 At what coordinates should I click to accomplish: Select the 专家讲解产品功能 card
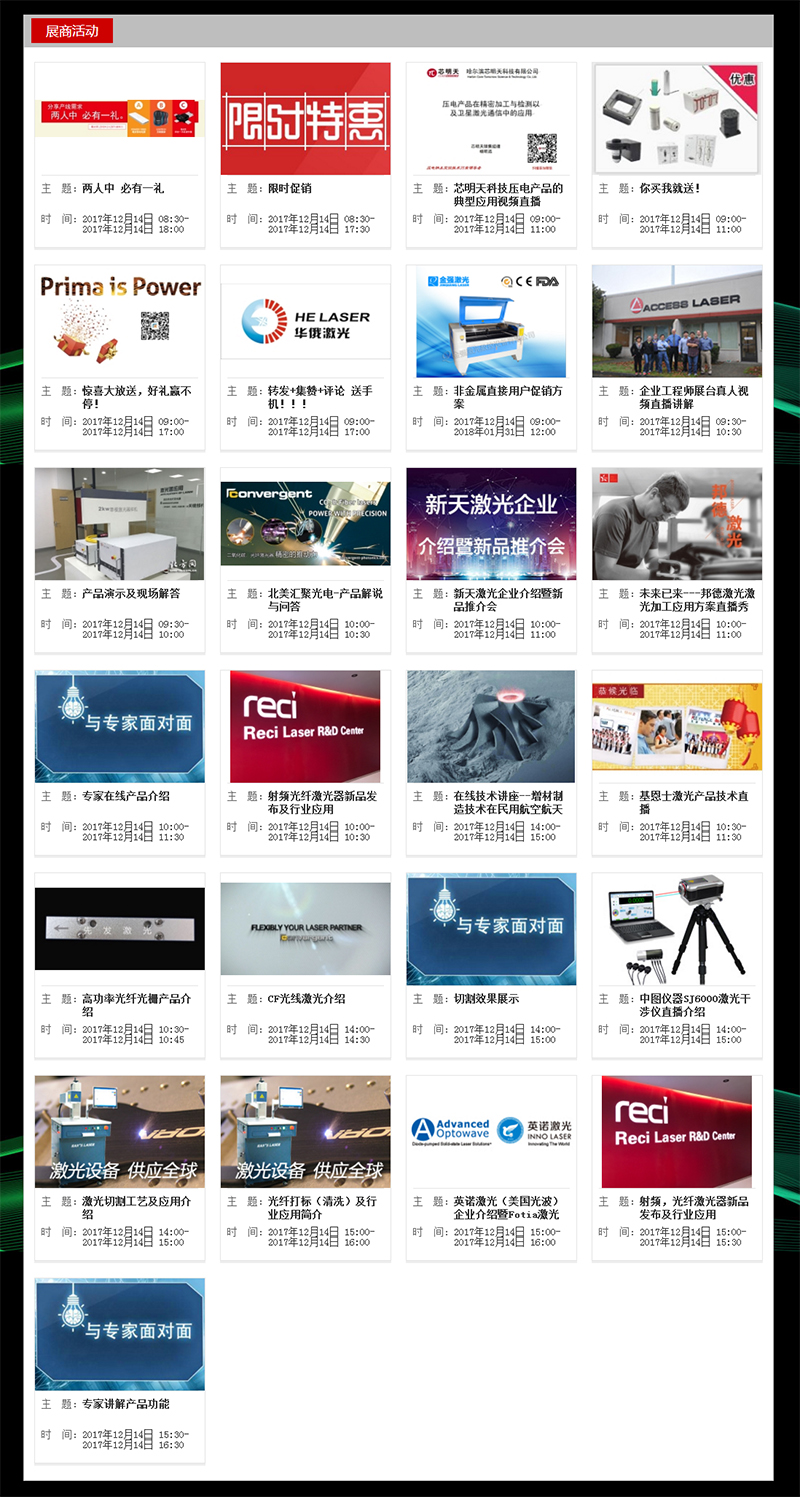pos(119,1334)
